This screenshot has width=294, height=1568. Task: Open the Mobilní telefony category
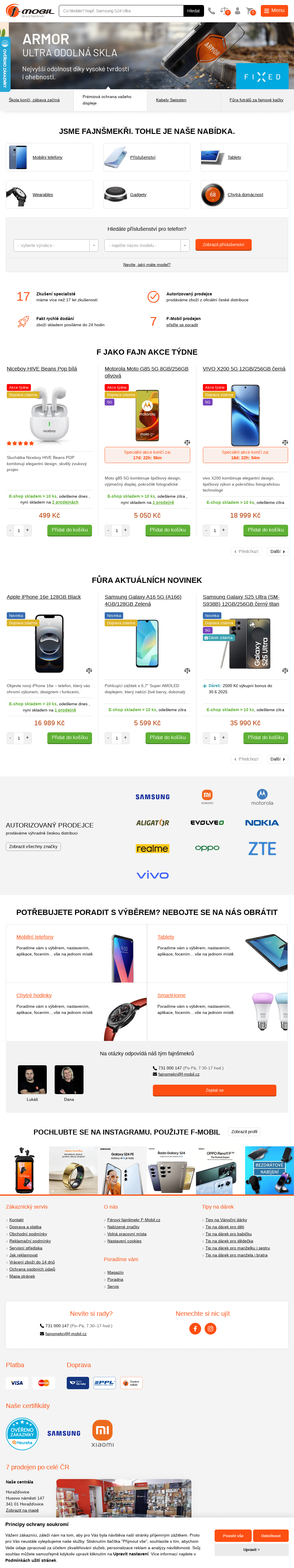(48, 158)
